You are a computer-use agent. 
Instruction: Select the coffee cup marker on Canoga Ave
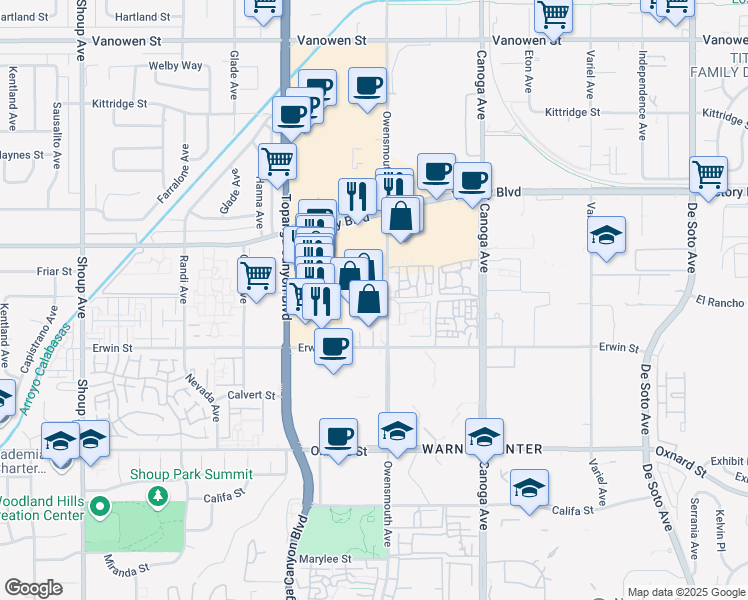point(472,185)
